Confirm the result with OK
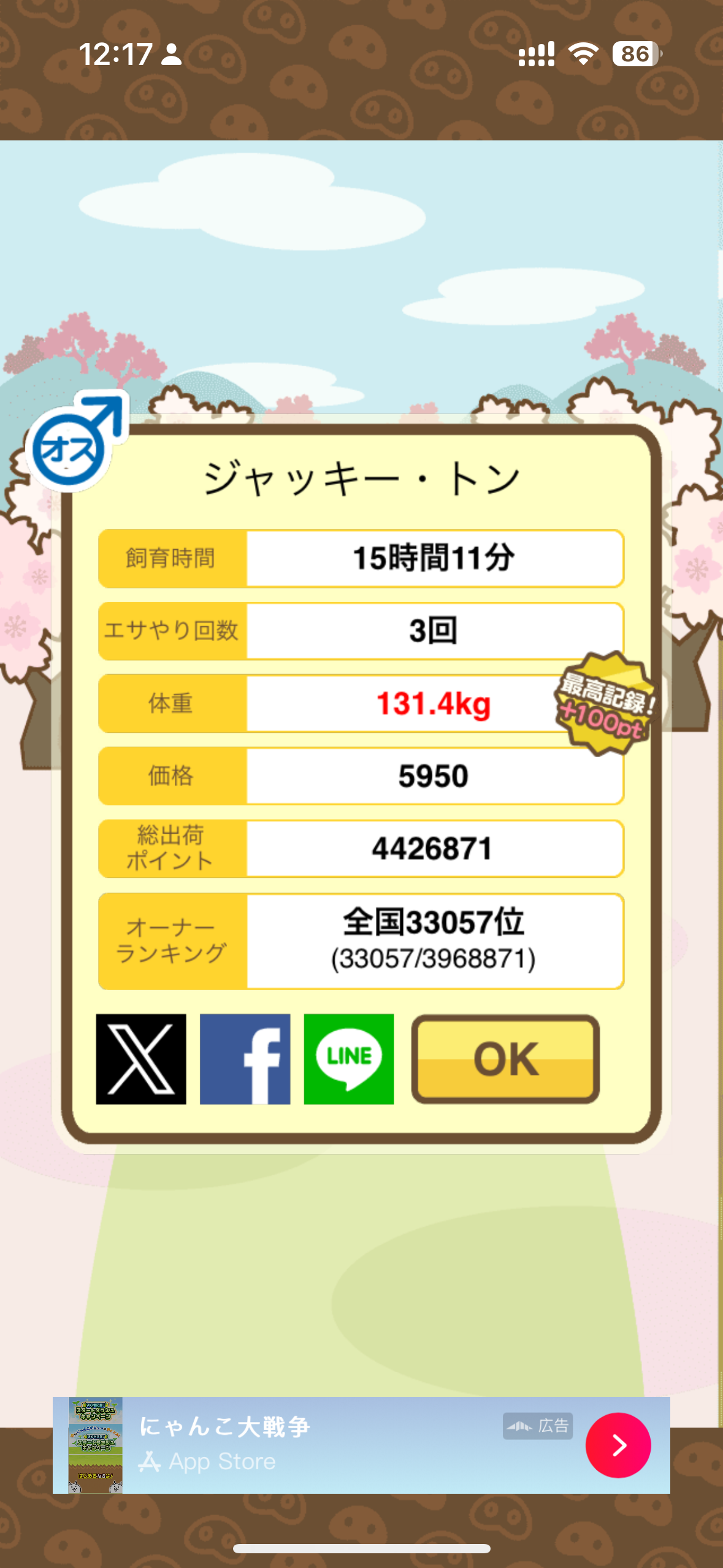 tap(505, 1059)
